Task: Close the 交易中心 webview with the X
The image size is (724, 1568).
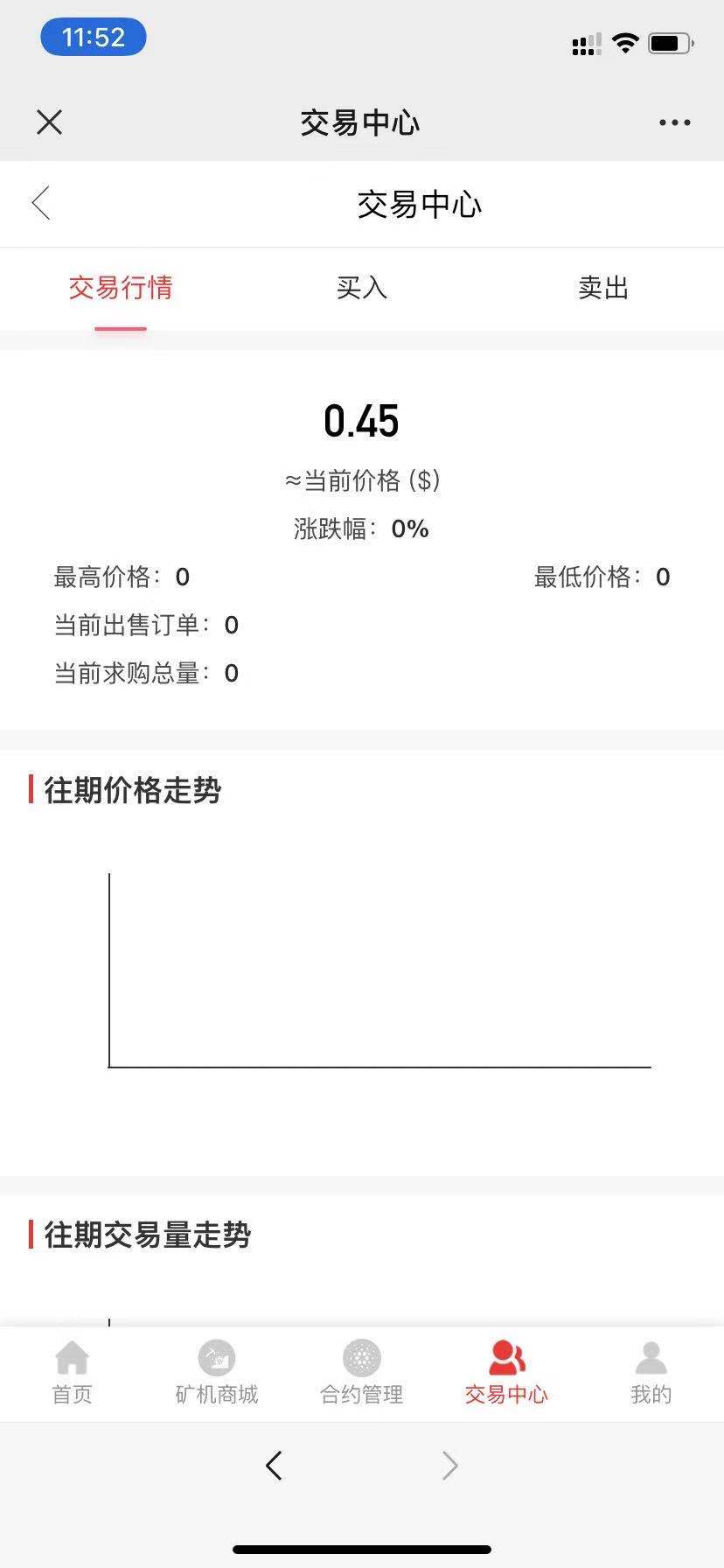Action: tap(50, 122)
